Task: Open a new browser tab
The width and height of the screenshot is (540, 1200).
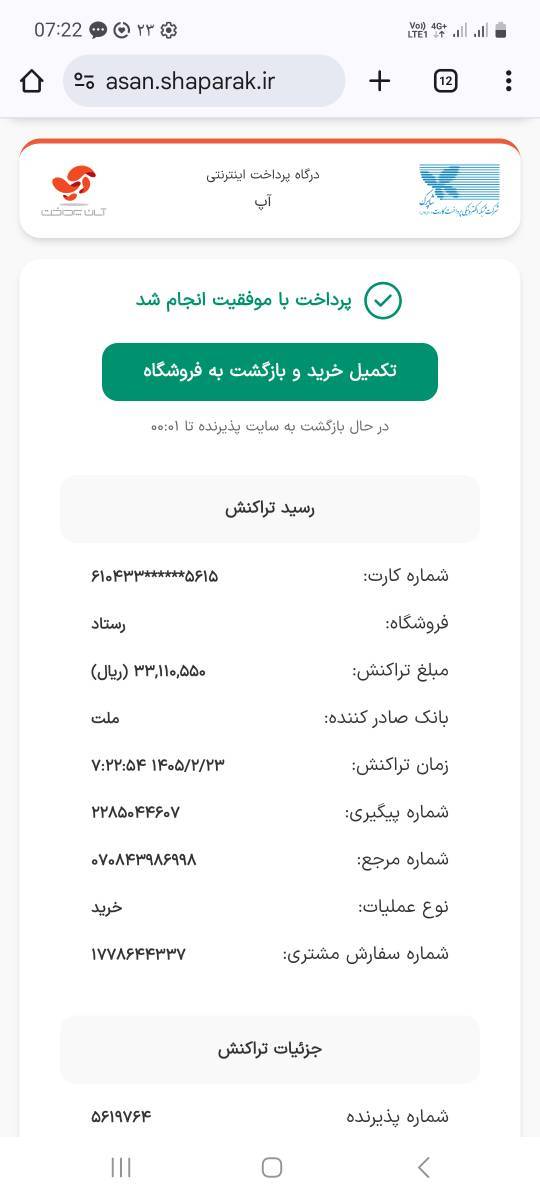Action: pyautogui.click(x=380, y=81)
